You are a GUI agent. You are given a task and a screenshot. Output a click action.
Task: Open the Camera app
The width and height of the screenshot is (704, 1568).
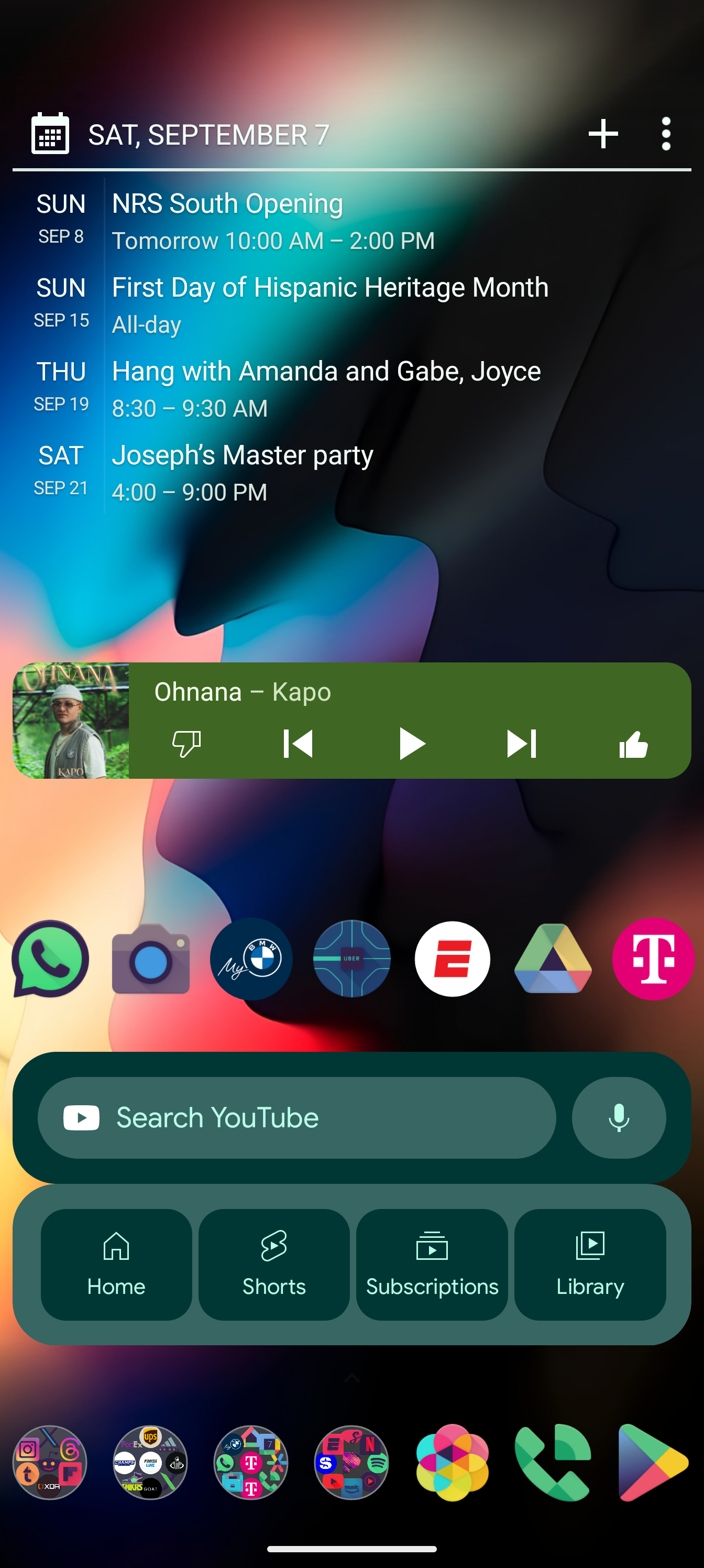[151, 958]
